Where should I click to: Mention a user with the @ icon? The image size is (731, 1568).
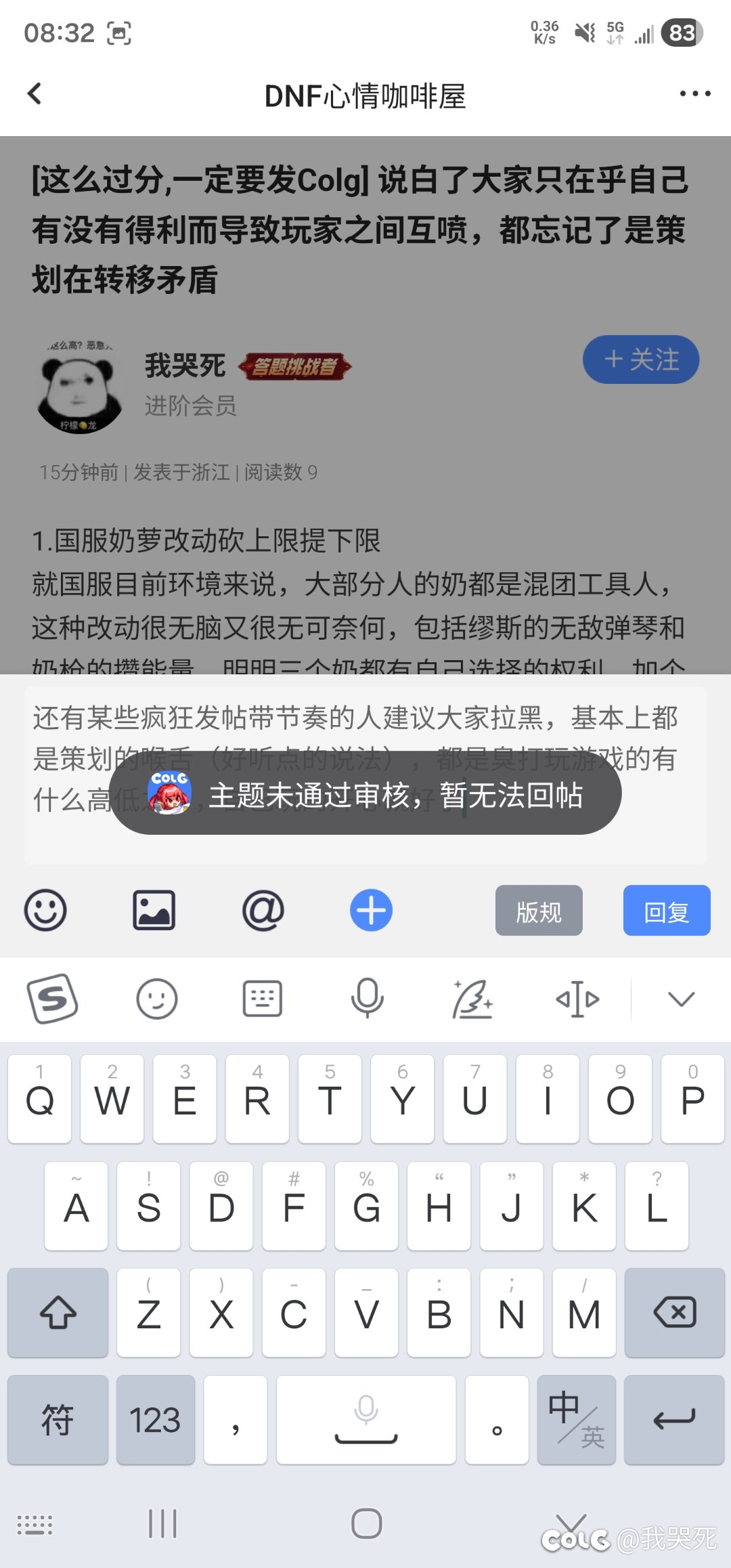pos(263,911)
